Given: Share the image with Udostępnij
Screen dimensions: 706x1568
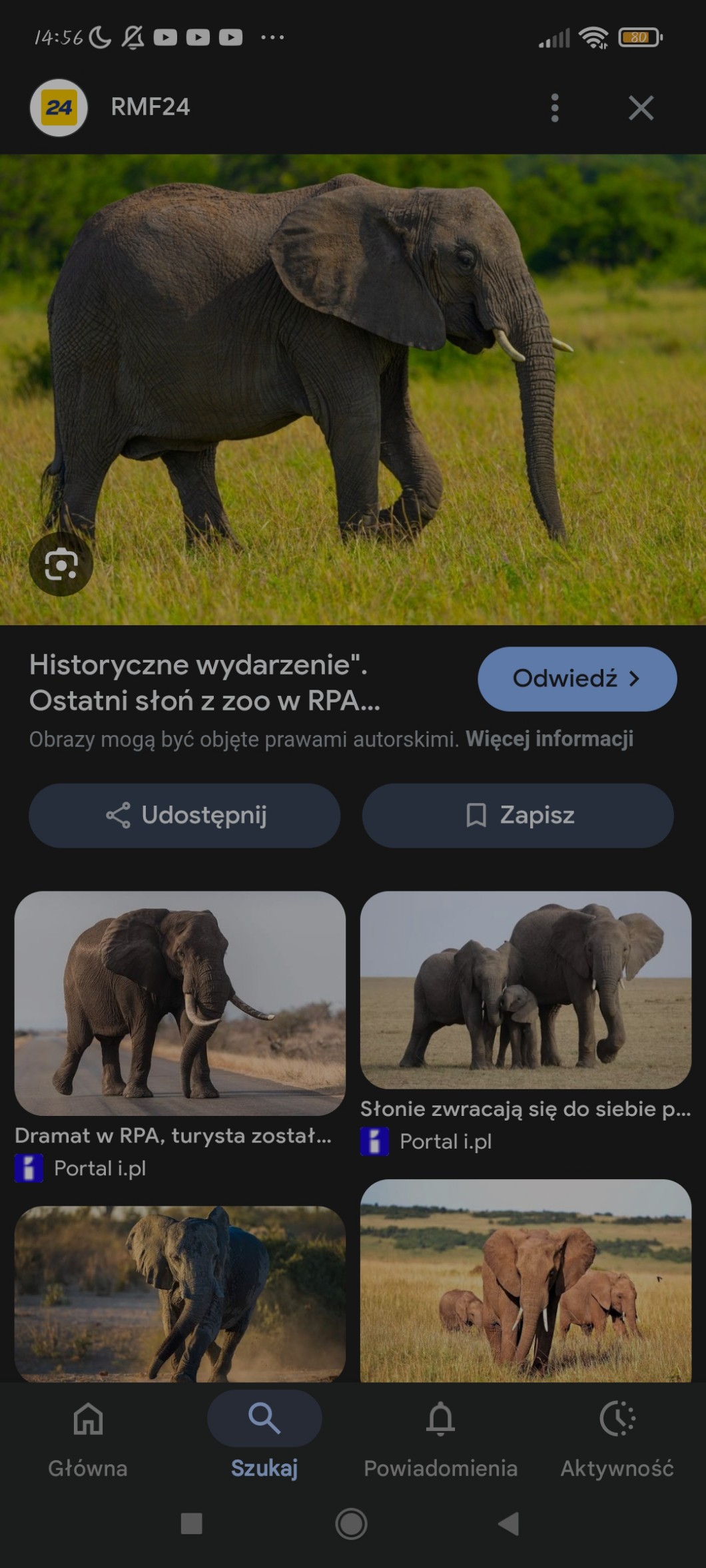Looking at the screenshot, I should (x=184, y=815).
